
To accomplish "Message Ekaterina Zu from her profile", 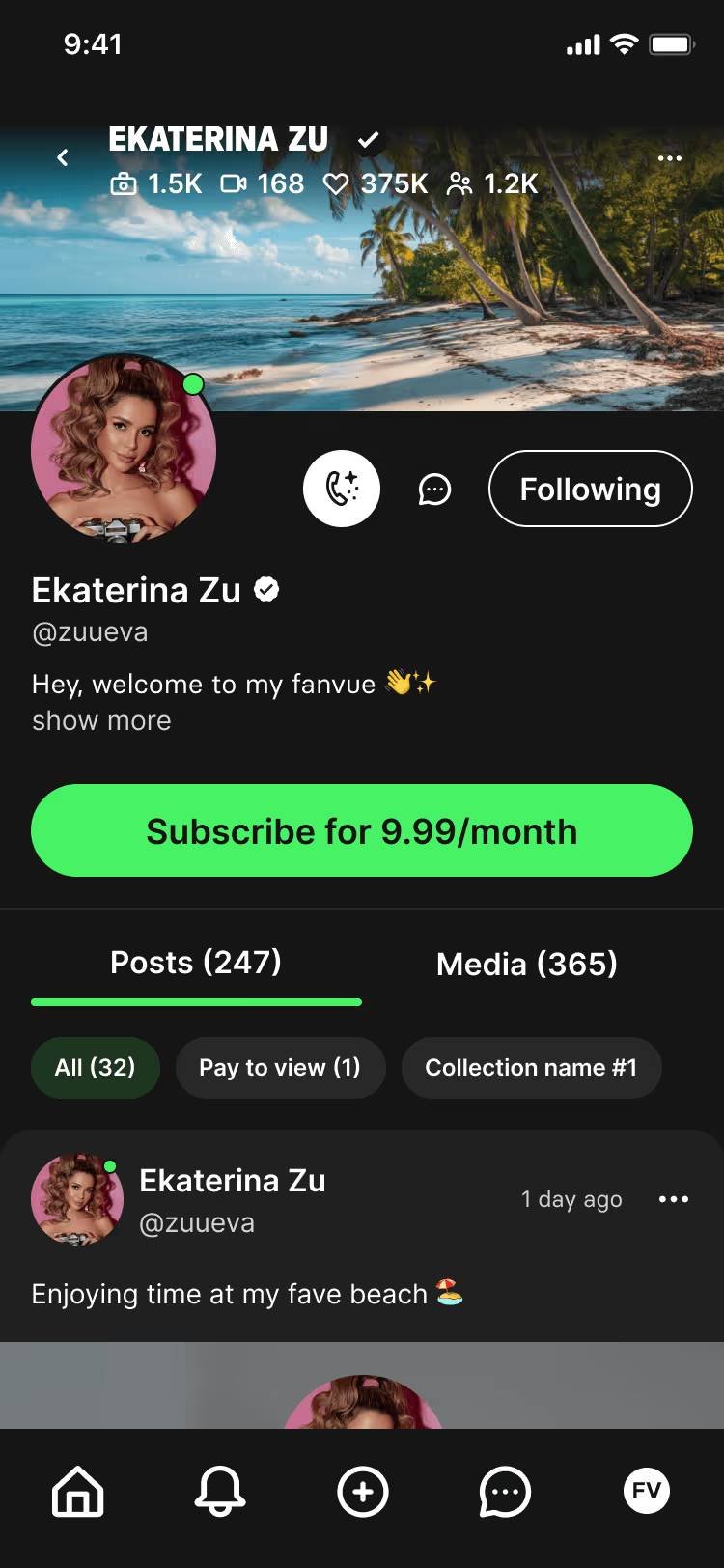I will point(434,490).
